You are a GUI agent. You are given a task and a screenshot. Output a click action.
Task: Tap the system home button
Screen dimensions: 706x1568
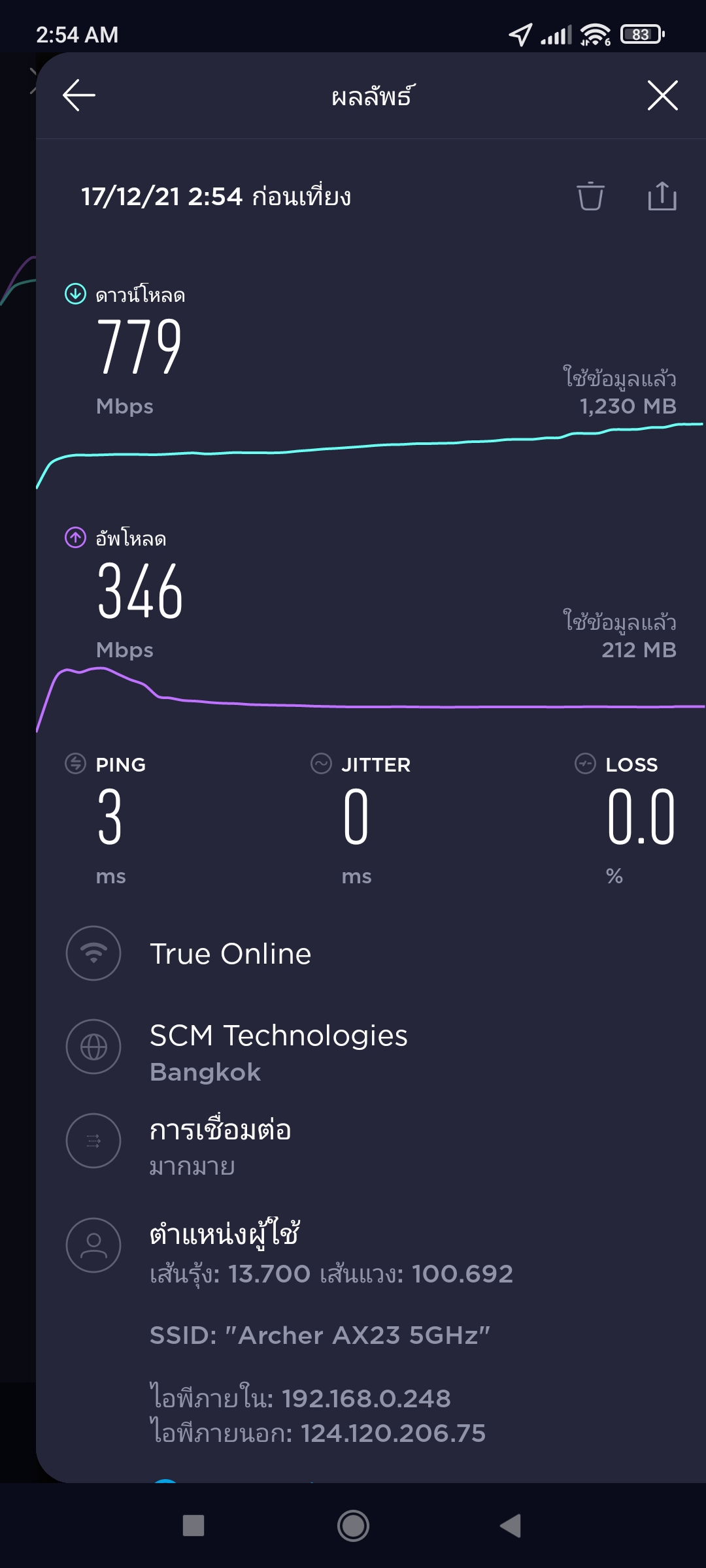click(x=353, y=1526)
